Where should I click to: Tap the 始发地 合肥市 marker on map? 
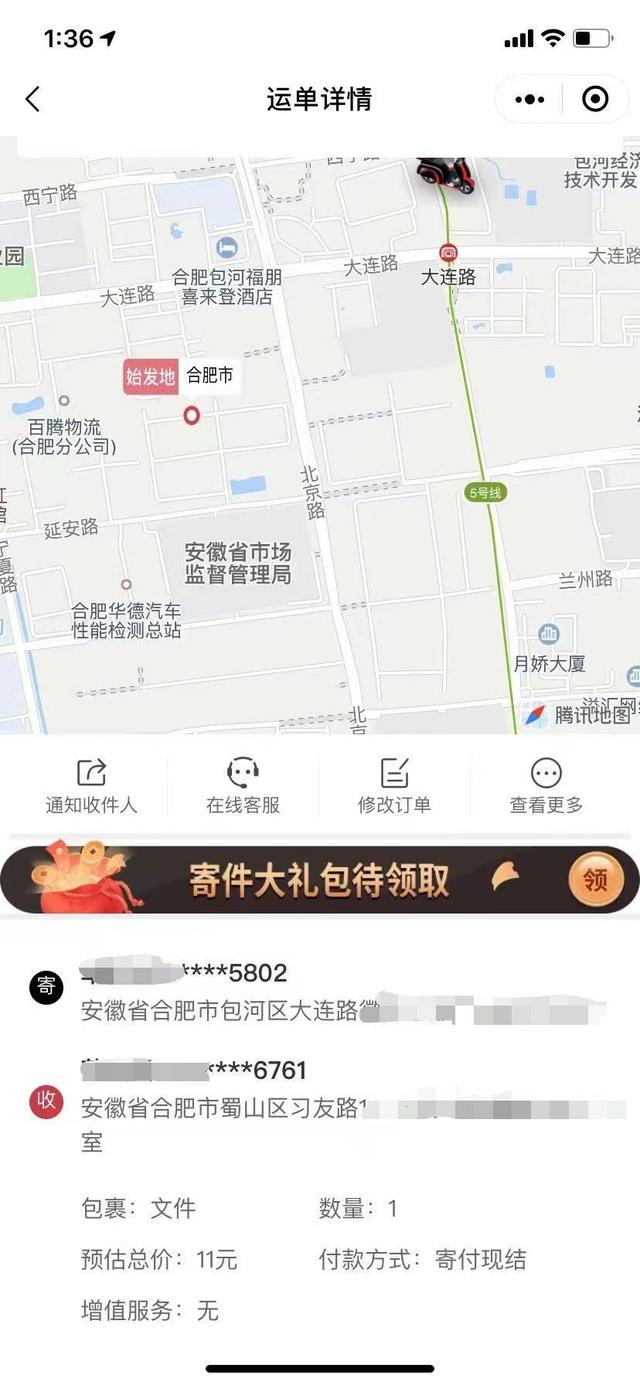(191, 414)
